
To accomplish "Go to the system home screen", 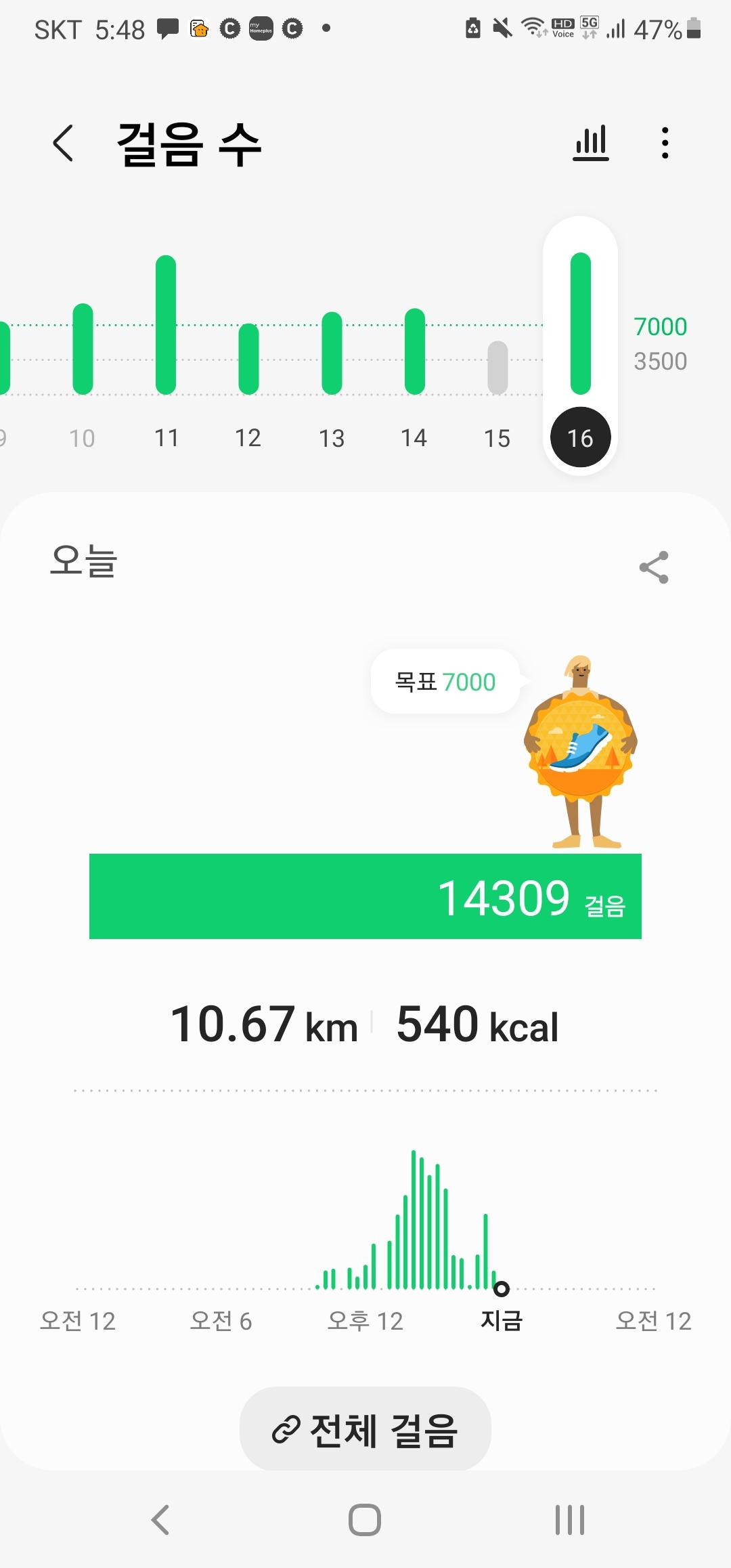I will point(365,1519).
